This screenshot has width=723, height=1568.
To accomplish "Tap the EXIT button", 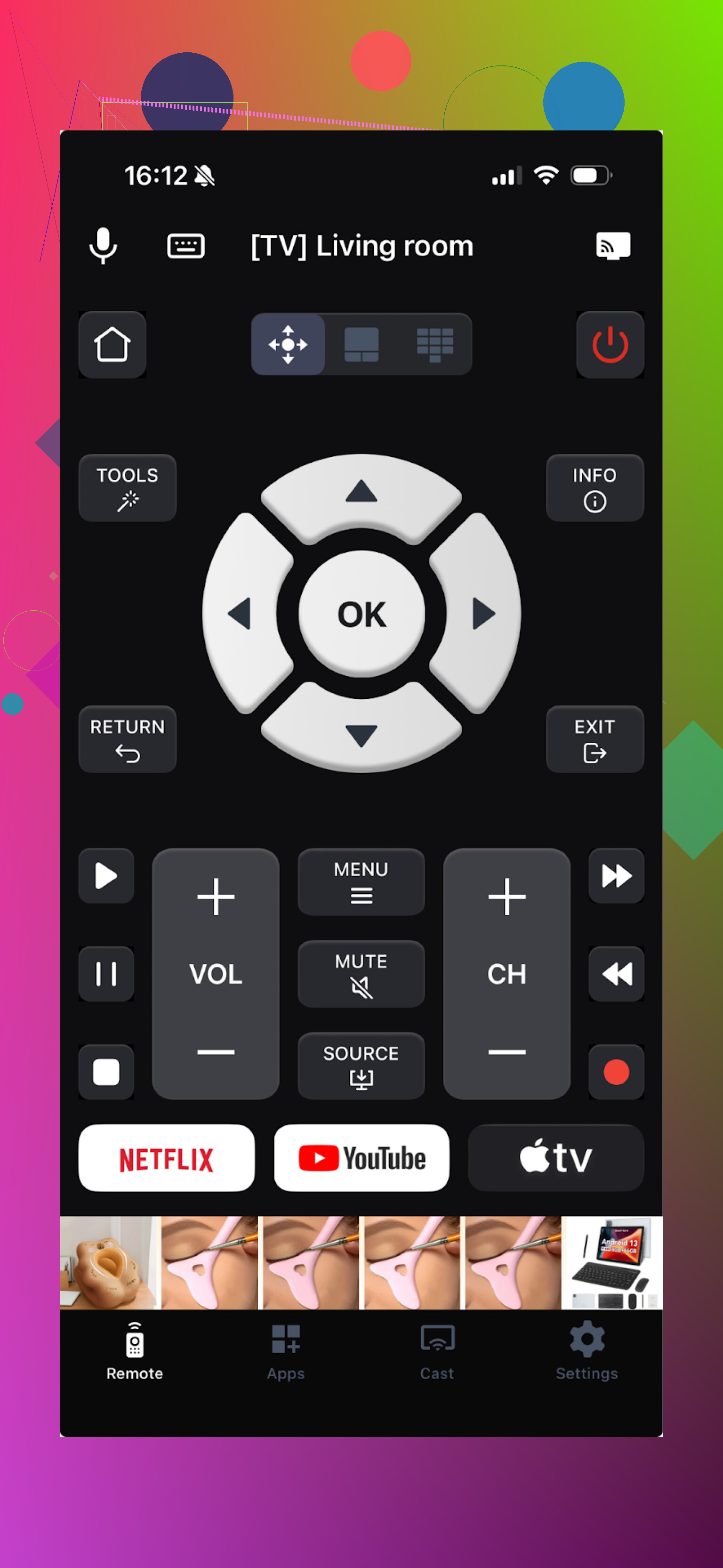I will (594, 739).
